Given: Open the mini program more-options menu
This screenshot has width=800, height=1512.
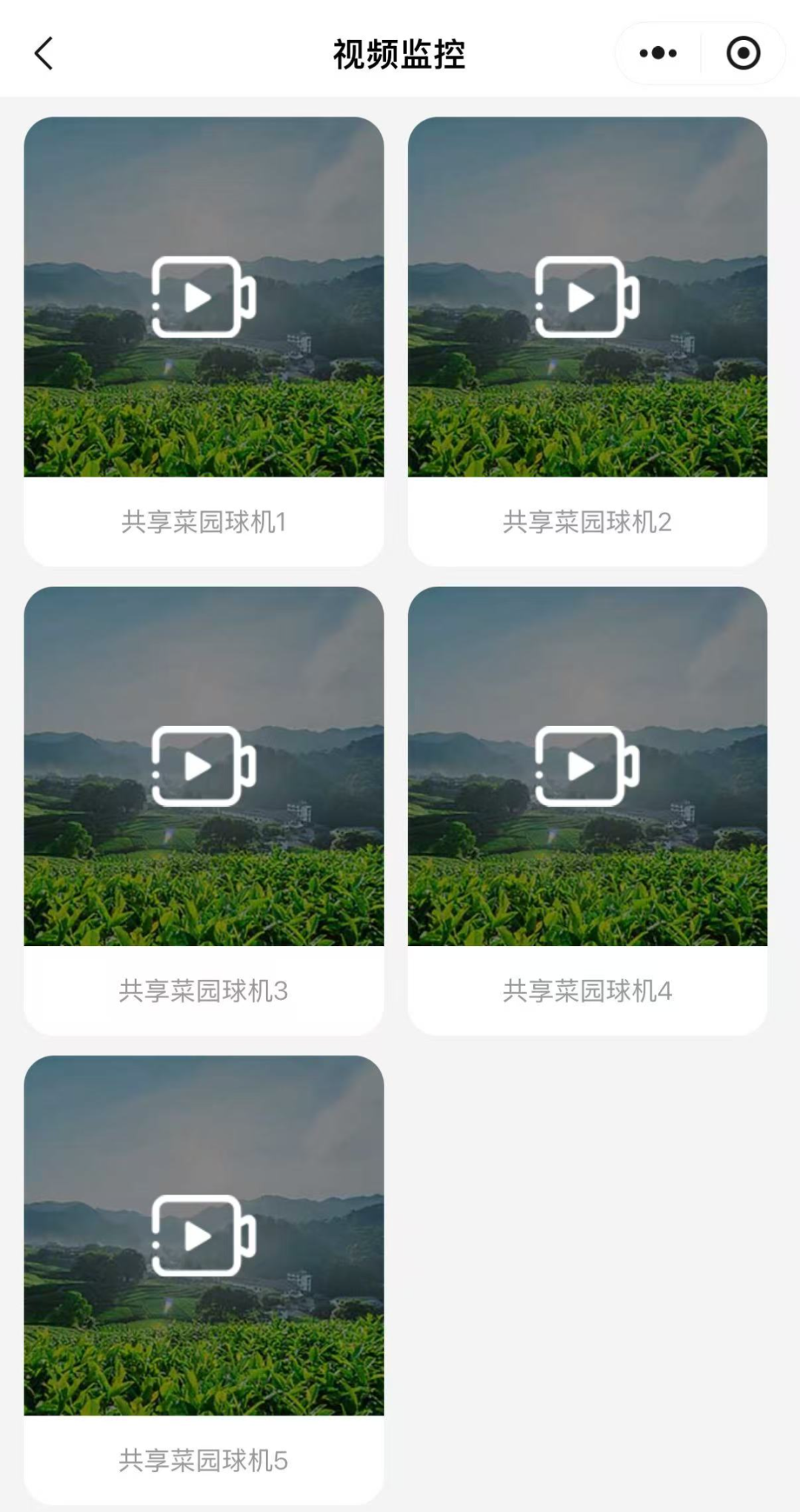Looking at the screenshot, I should coord(658,53).
